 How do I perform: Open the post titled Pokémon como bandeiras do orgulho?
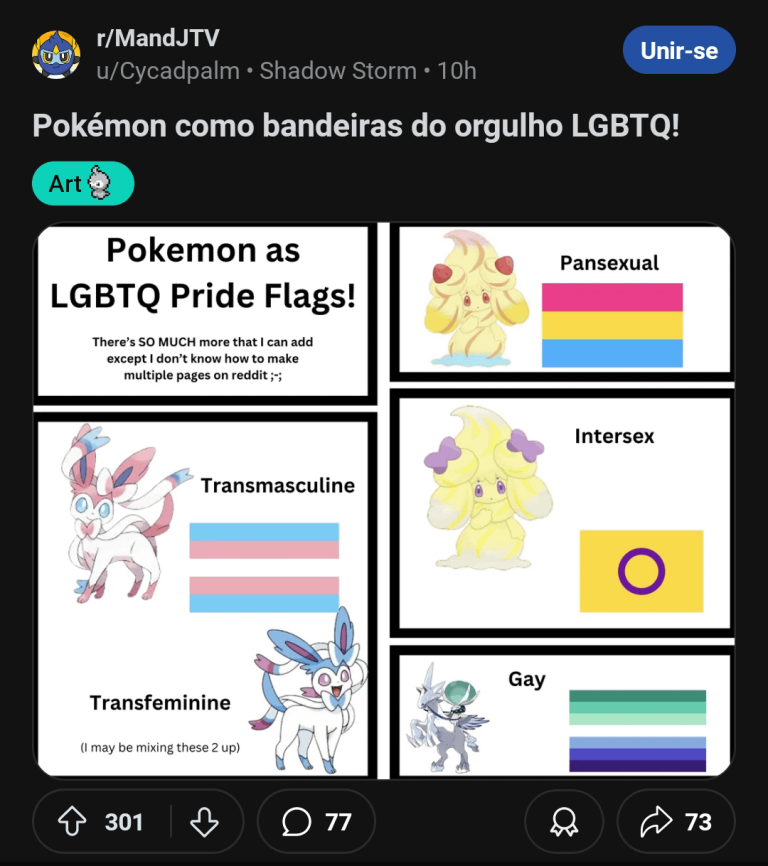click(355, 125)
